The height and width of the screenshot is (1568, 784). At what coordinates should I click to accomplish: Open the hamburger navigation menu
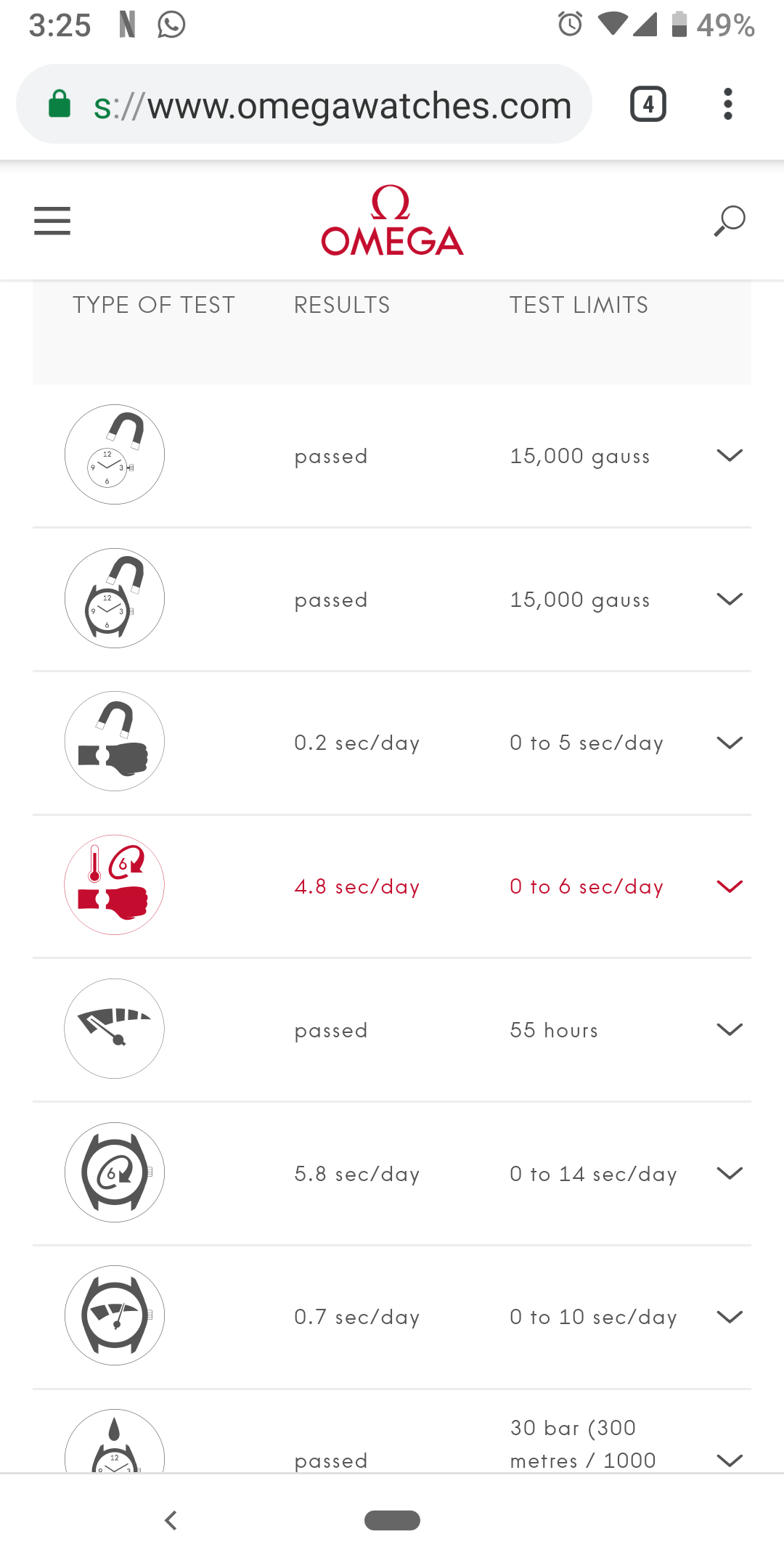(x=52, y=221)
